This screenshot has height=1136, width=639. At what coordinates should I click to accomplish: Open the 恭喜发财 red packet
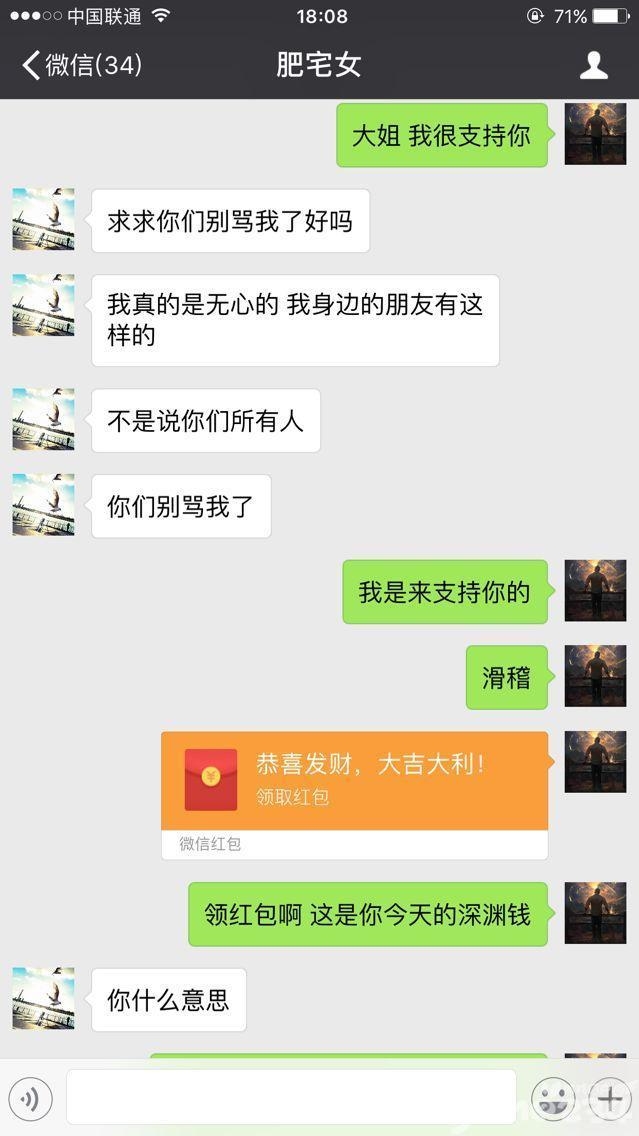(354, 780)
